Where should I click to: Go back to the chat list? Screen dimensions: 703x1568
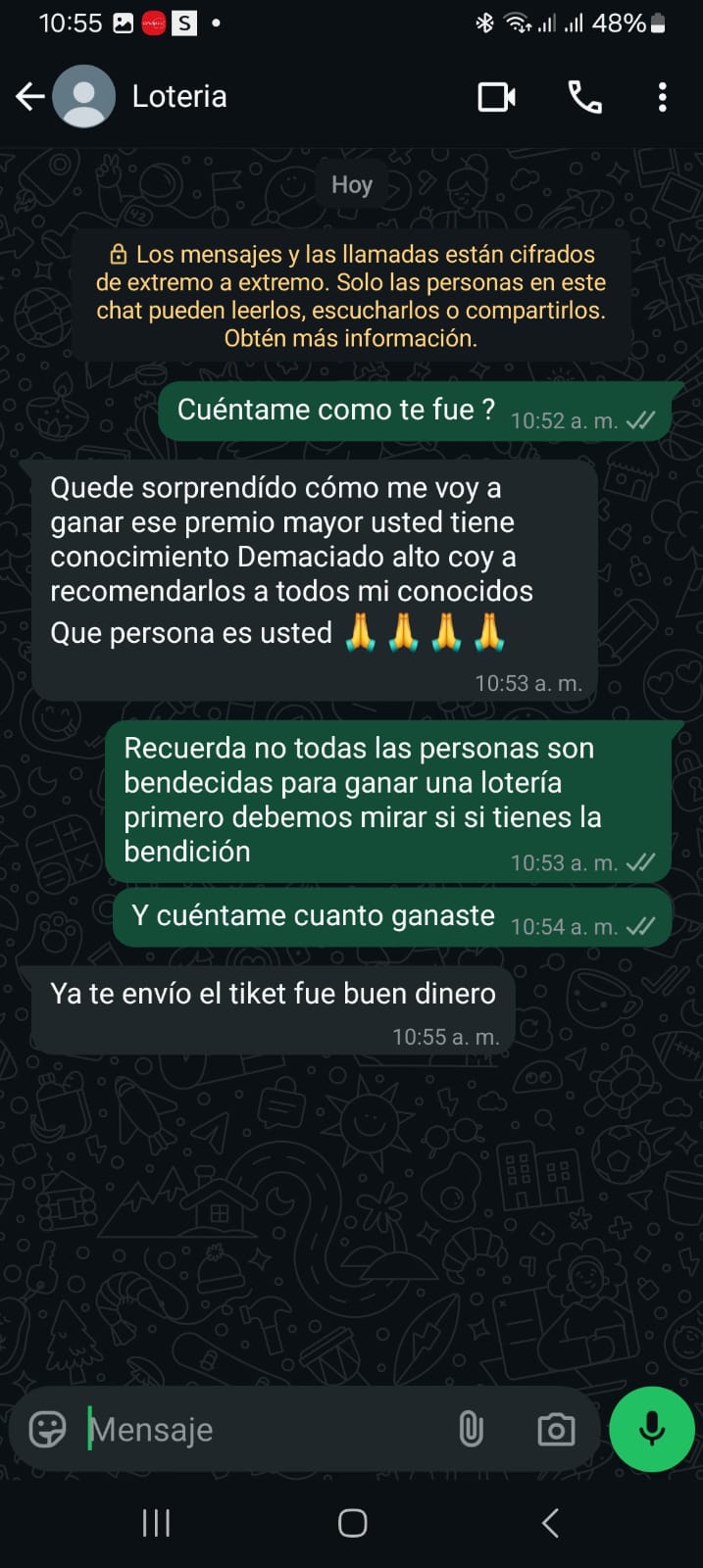pos(29,96)
